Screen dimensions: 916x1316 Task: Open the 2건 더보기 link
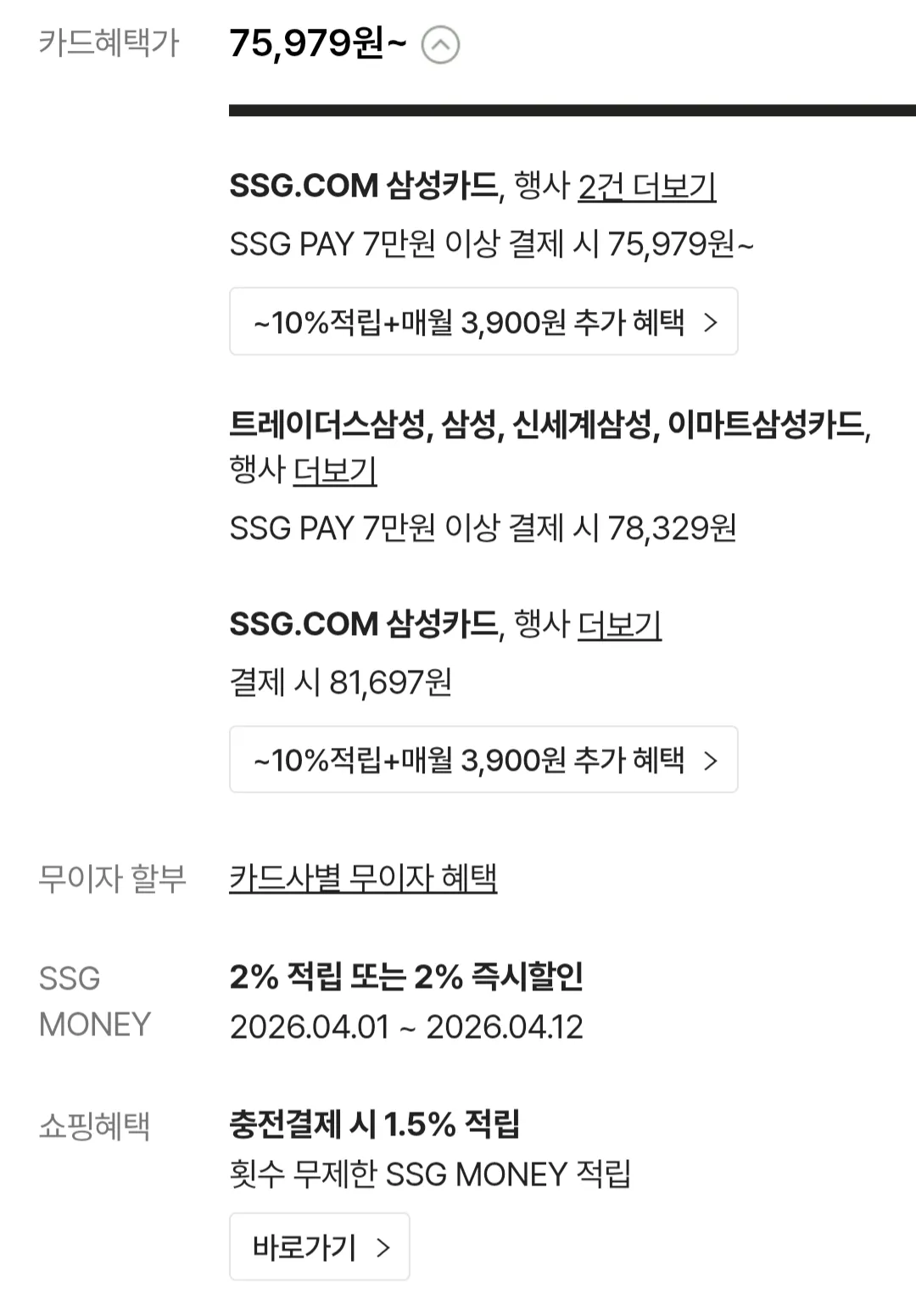(x=646, y=187)
